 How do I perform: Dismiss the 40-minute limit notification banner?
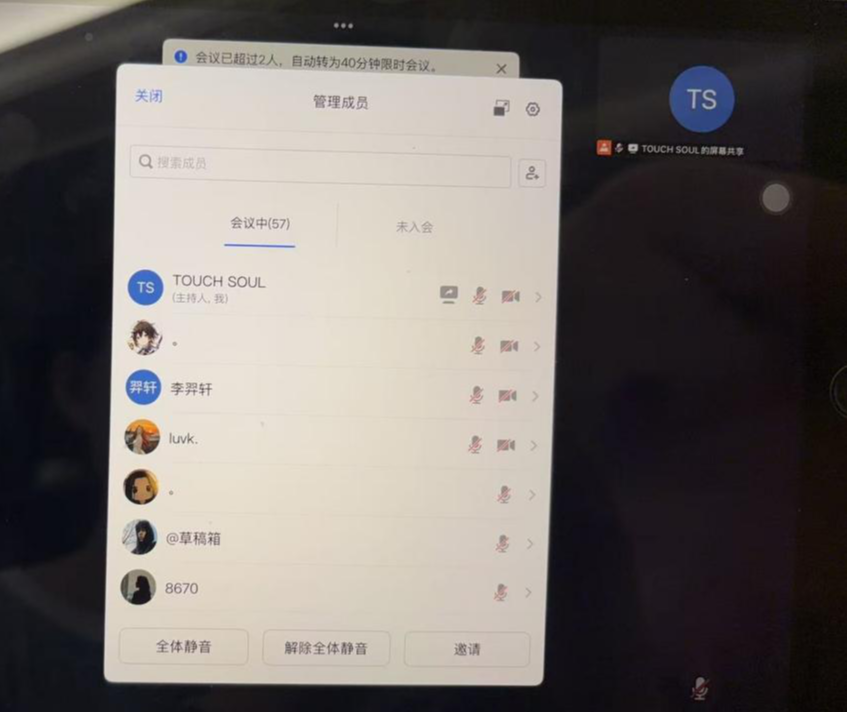click(x=501, y=69)
